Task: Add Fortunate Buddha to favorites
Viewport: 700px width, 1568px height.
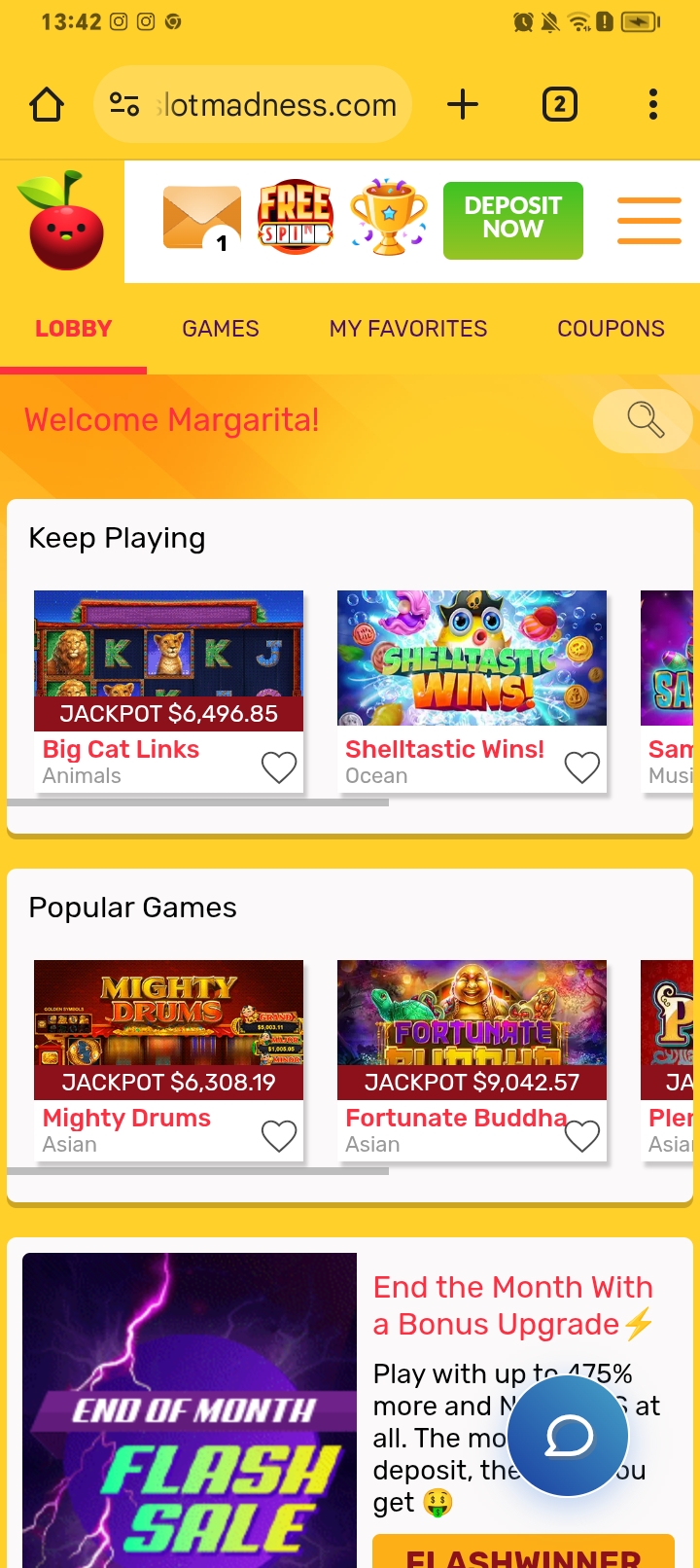Action: pos(581,1135)
